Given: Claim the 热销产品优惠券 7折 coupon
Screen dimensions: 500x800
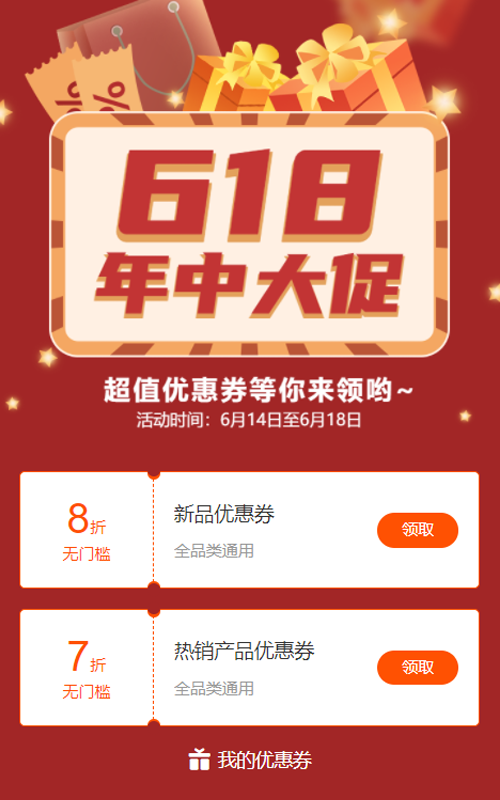Looking at the screenshot, I should (417, 667).
